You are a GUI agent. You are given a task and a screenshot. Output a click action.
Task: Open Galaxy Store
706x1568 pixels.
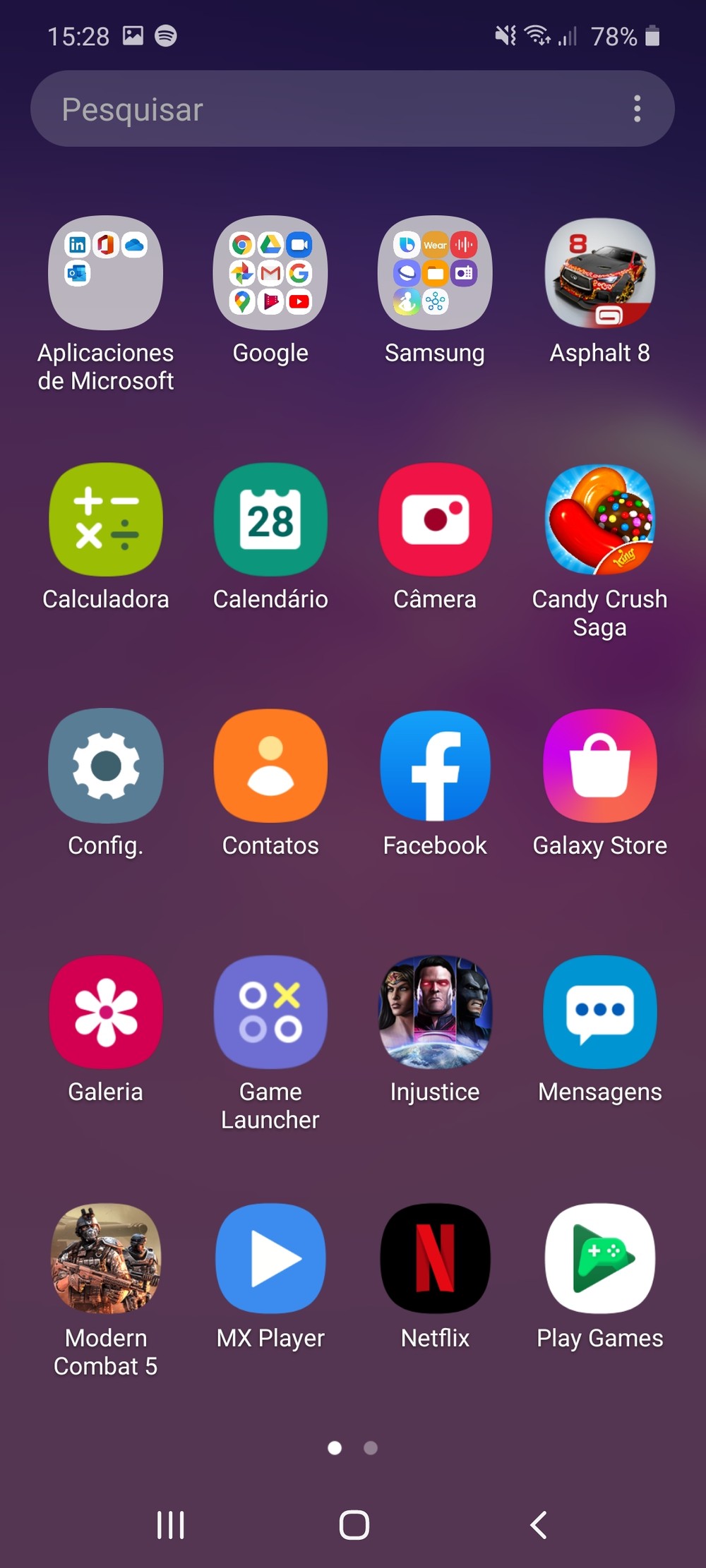coord(600,766)
